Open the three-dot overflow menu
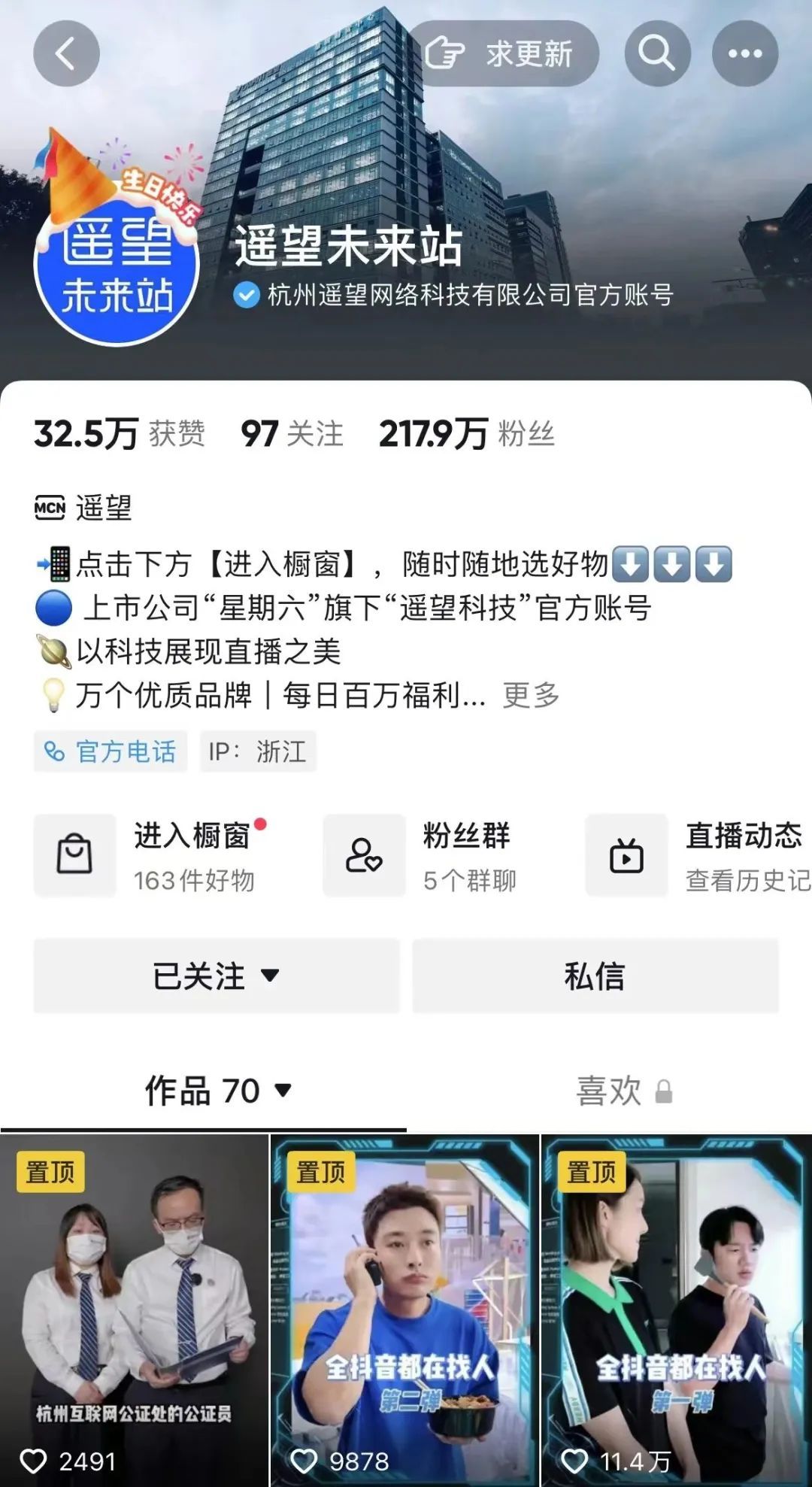The height and width of the screenshot is (1487, 812). point(744,54)
